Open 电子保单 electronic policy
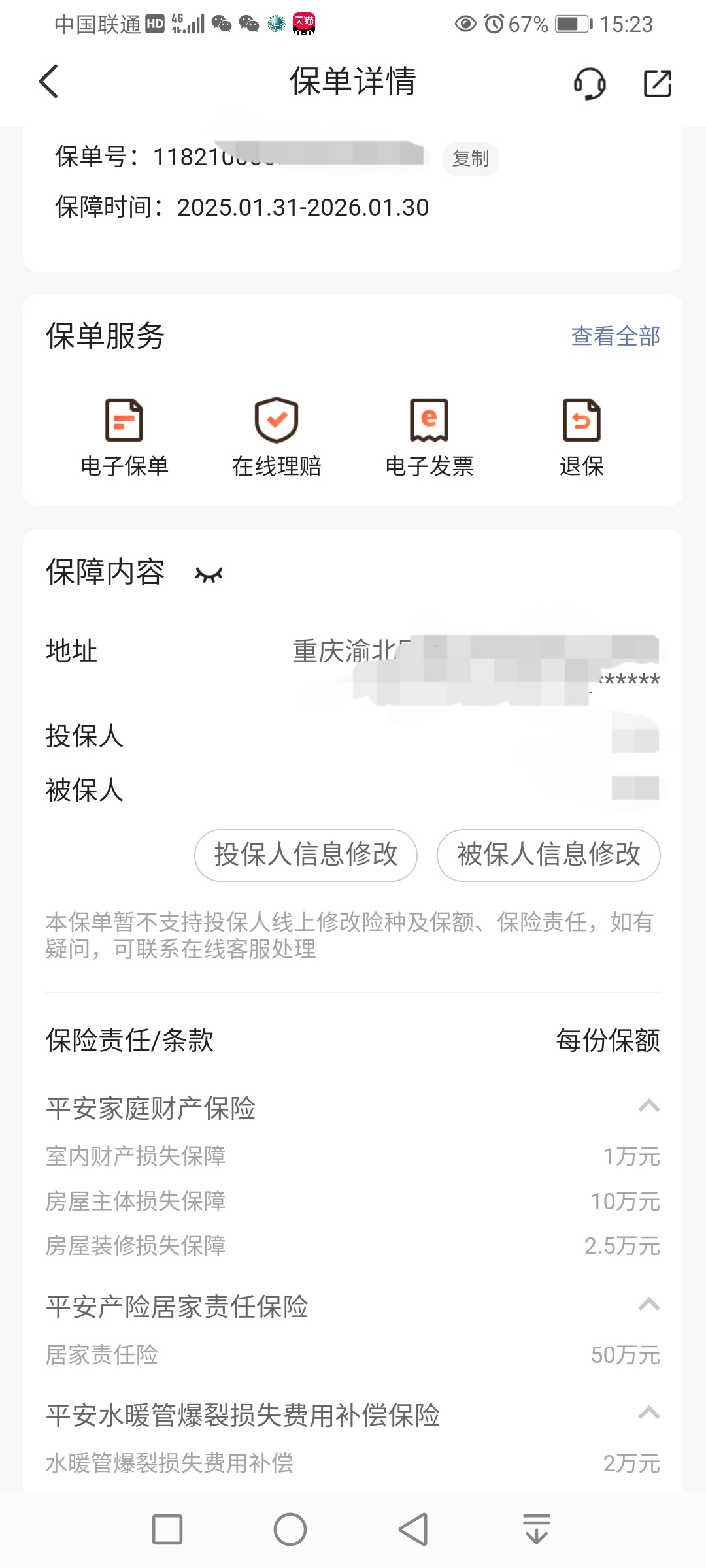Screen dimensions: 706x1568 (124, 438)
